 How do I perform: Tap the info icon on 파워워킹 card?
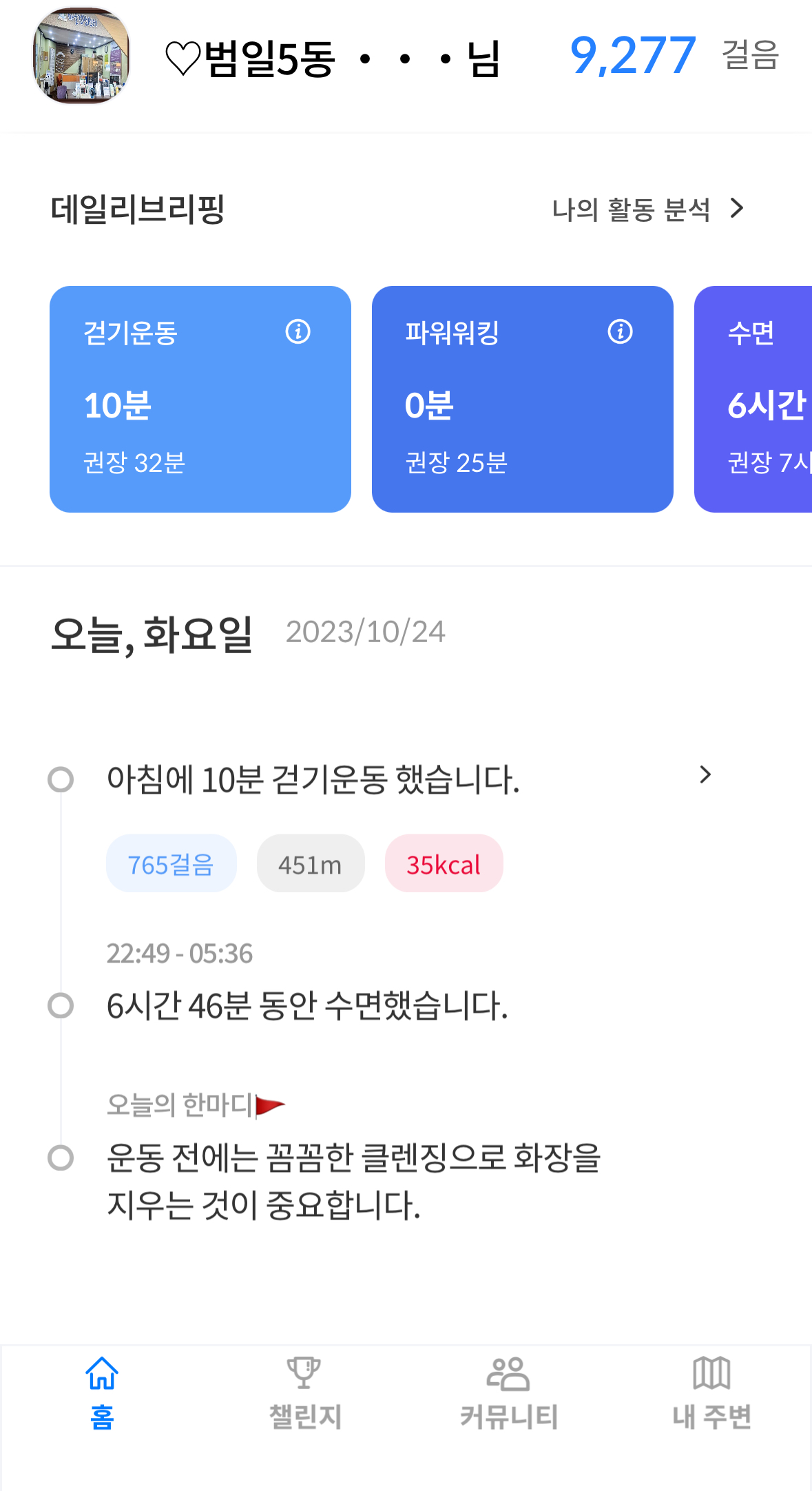620,332
